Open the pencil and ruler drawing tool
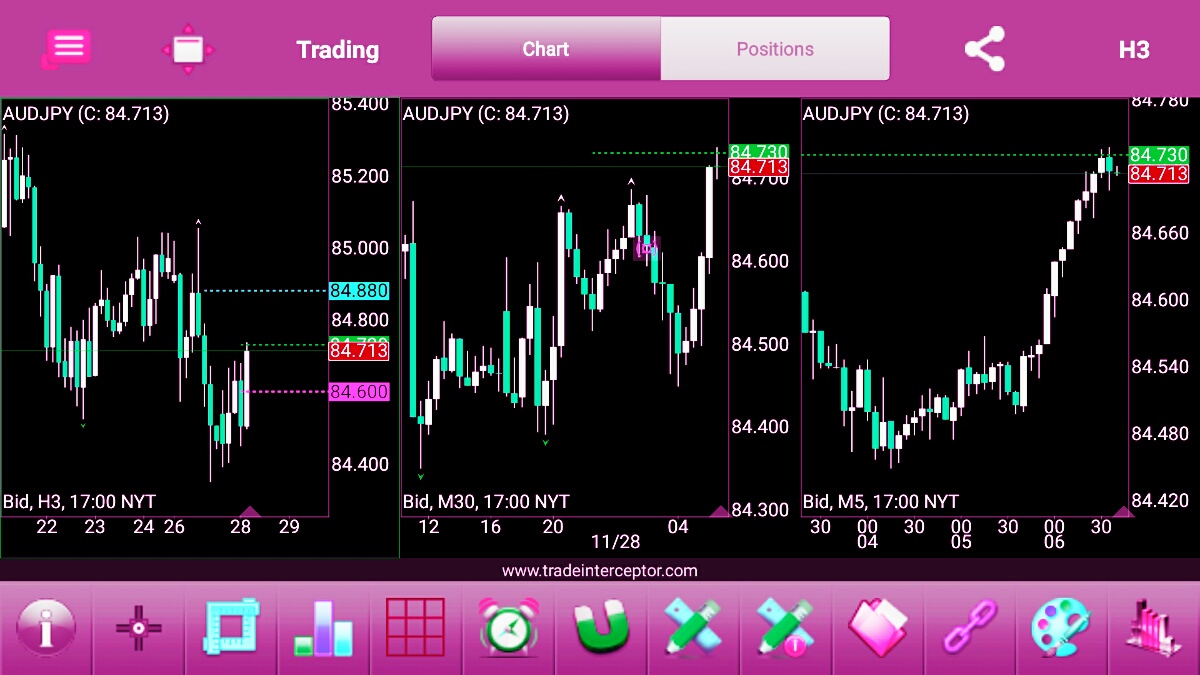Viewport: 1200px width, 675px height. (x=693, y=628)
